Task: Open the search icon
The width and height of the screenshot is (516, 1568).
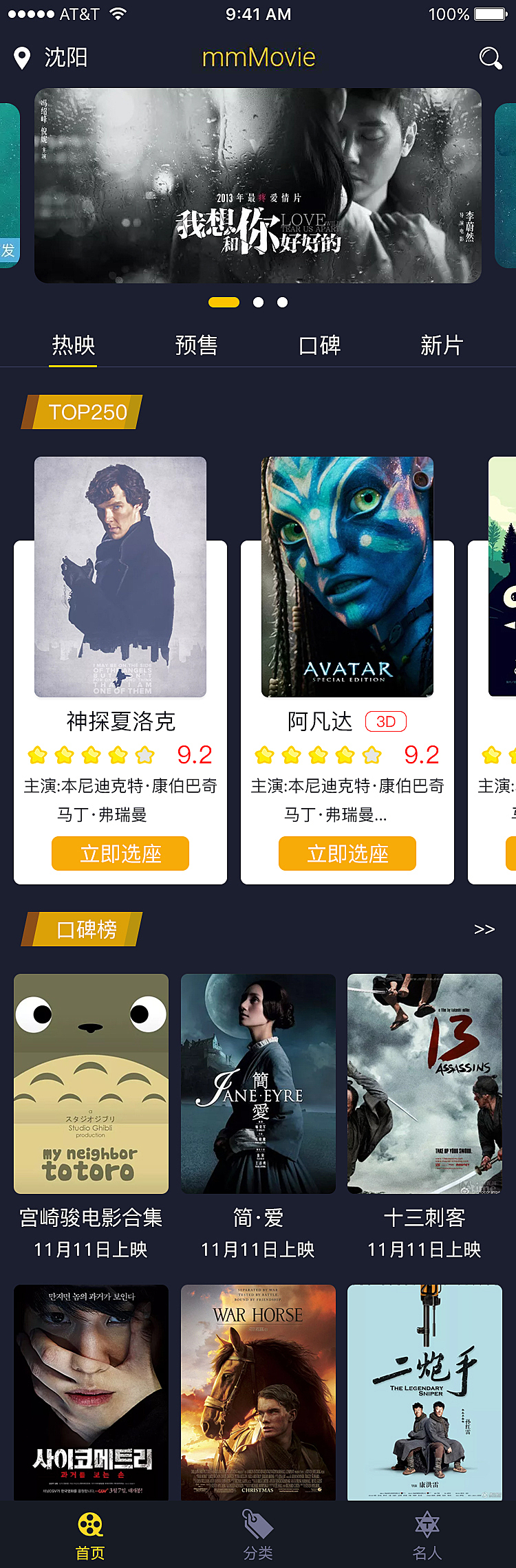Action: (x=490, y=58)
